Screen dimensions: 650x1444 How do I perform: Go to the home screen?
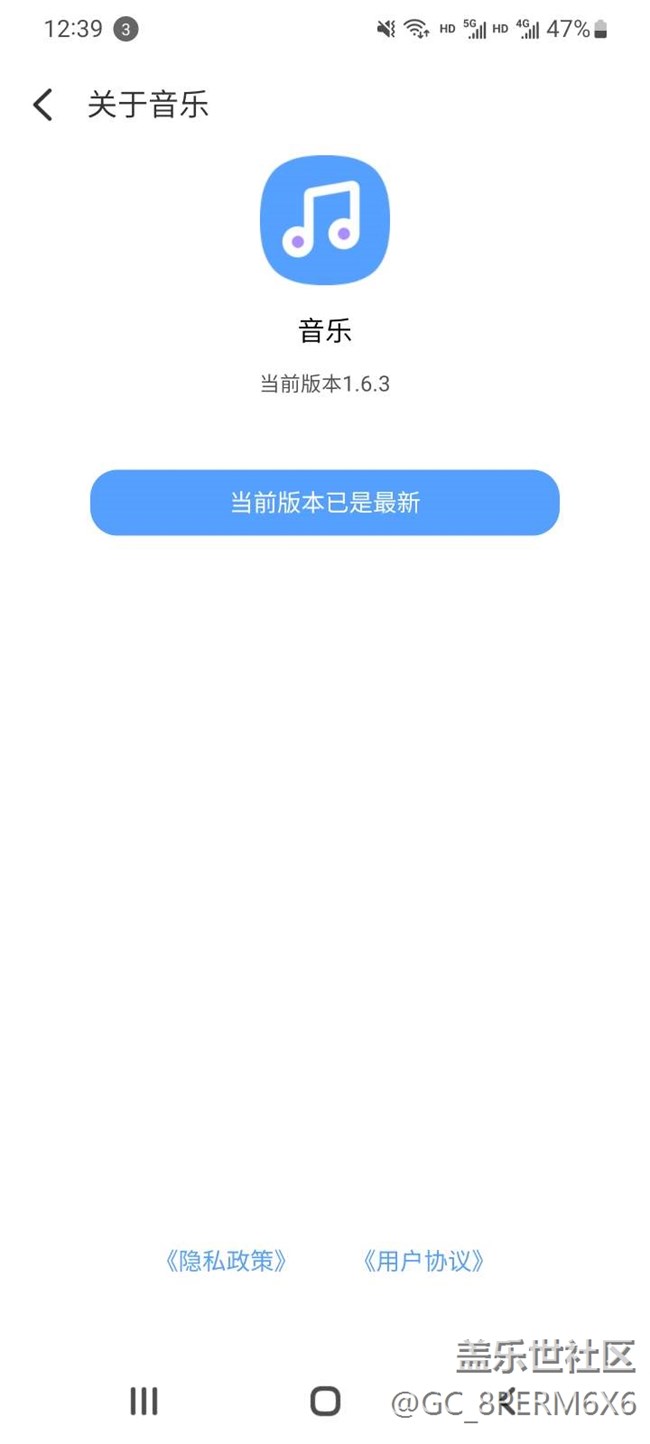point(325,1401)
